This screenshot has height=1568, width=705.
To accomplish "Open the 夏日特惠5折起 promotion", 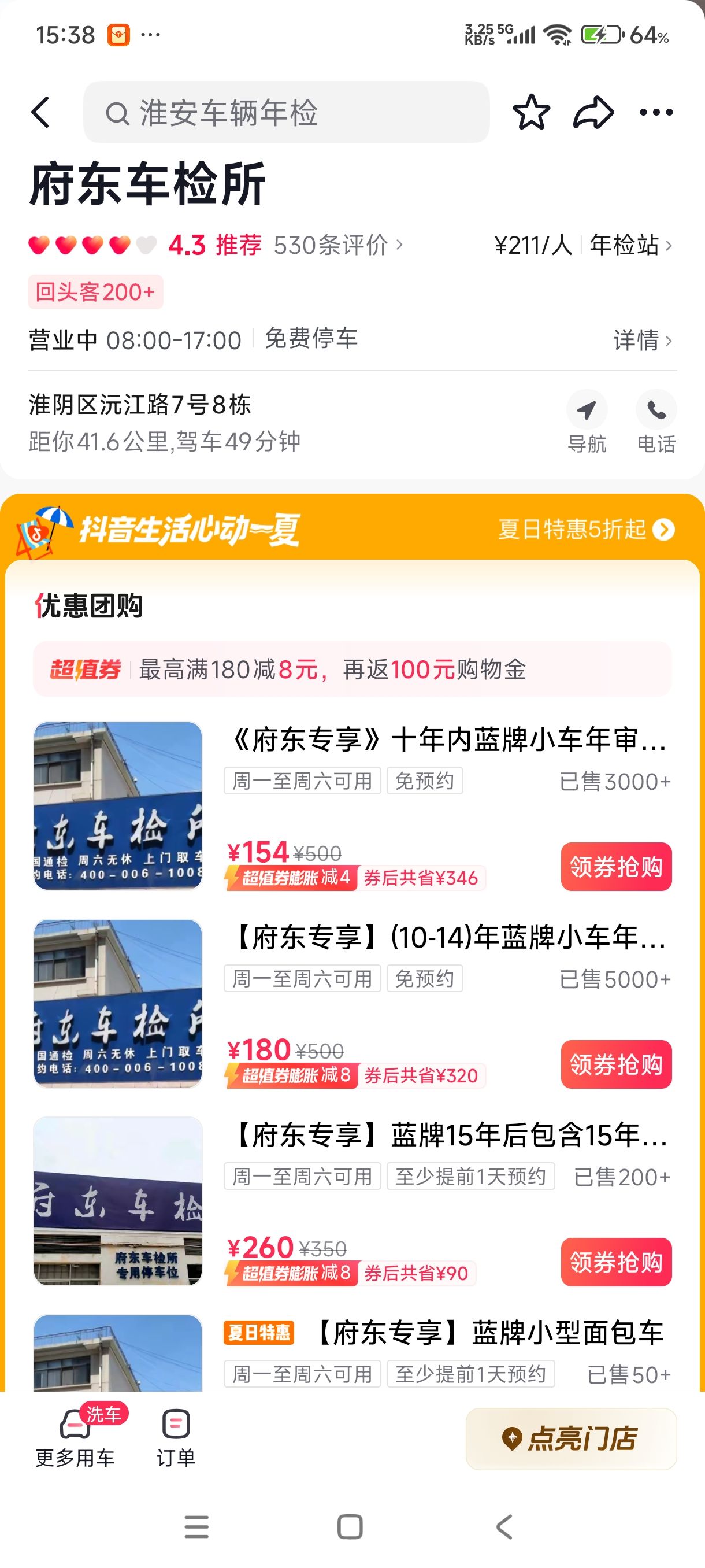I will coord(587,529).
